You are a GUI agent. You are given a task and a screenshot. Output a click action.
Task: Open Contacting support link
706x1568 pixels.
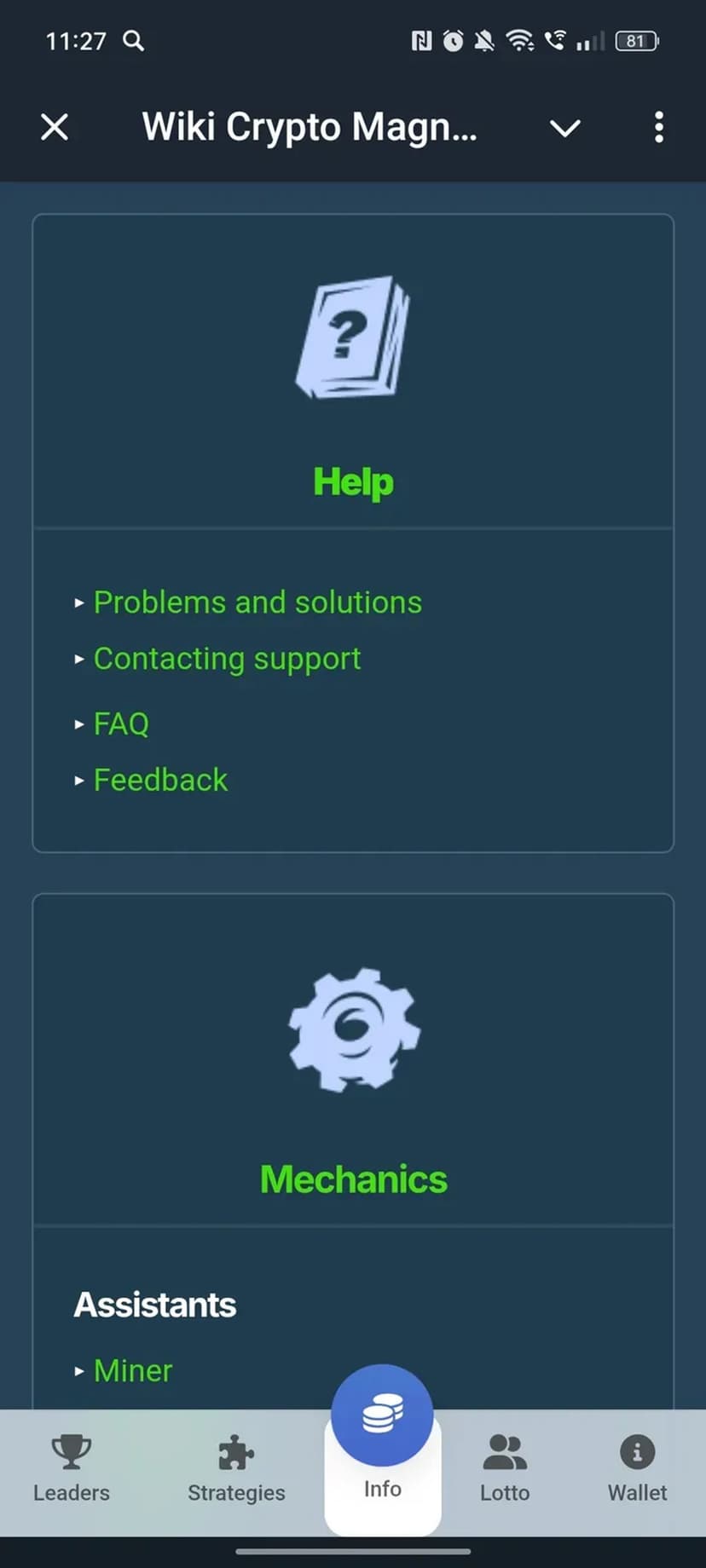pyautogui.click(x=227, y=659)
